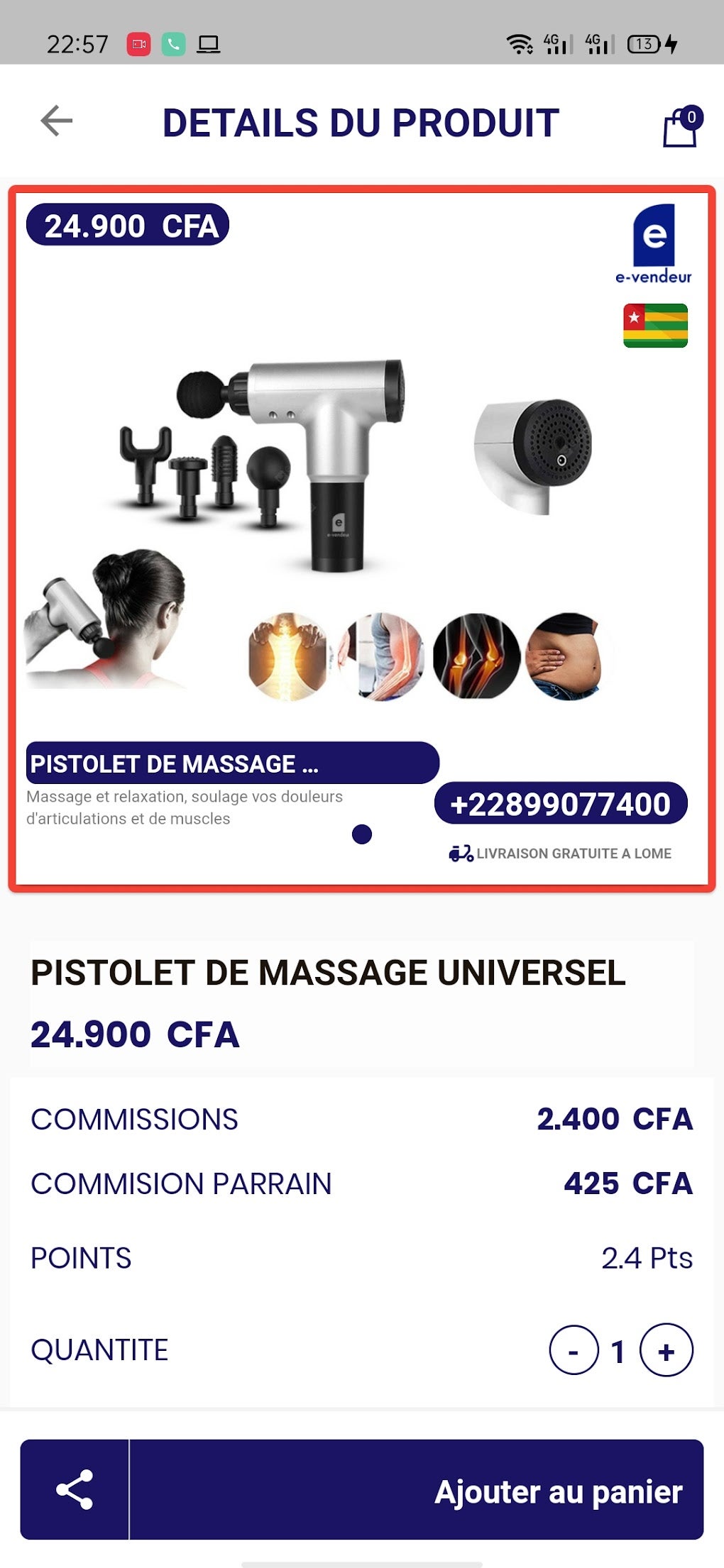Go back from product details
This screenshot has height=1568, width=724.
tap(57, 121)
